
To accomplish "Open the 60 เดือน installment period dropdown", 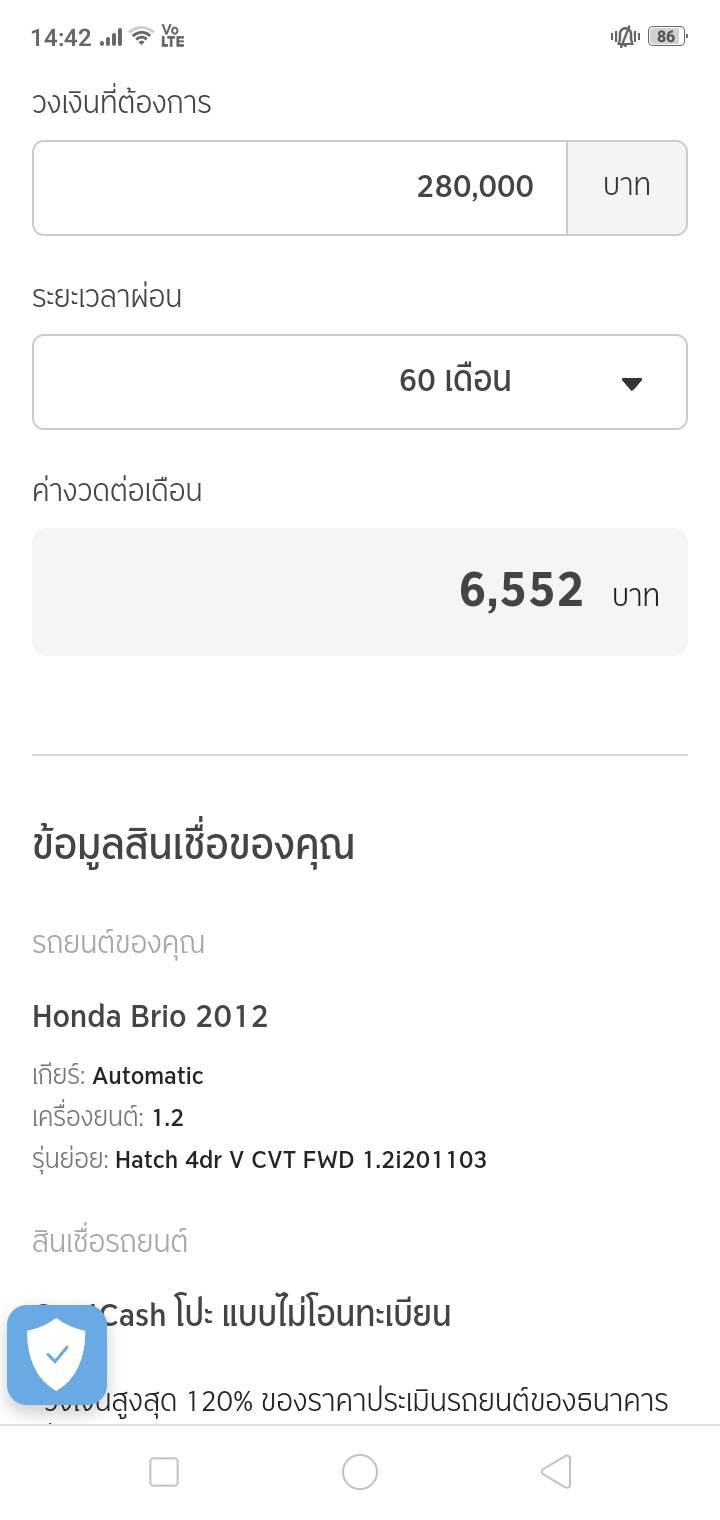I will click(x=360, y=382).
